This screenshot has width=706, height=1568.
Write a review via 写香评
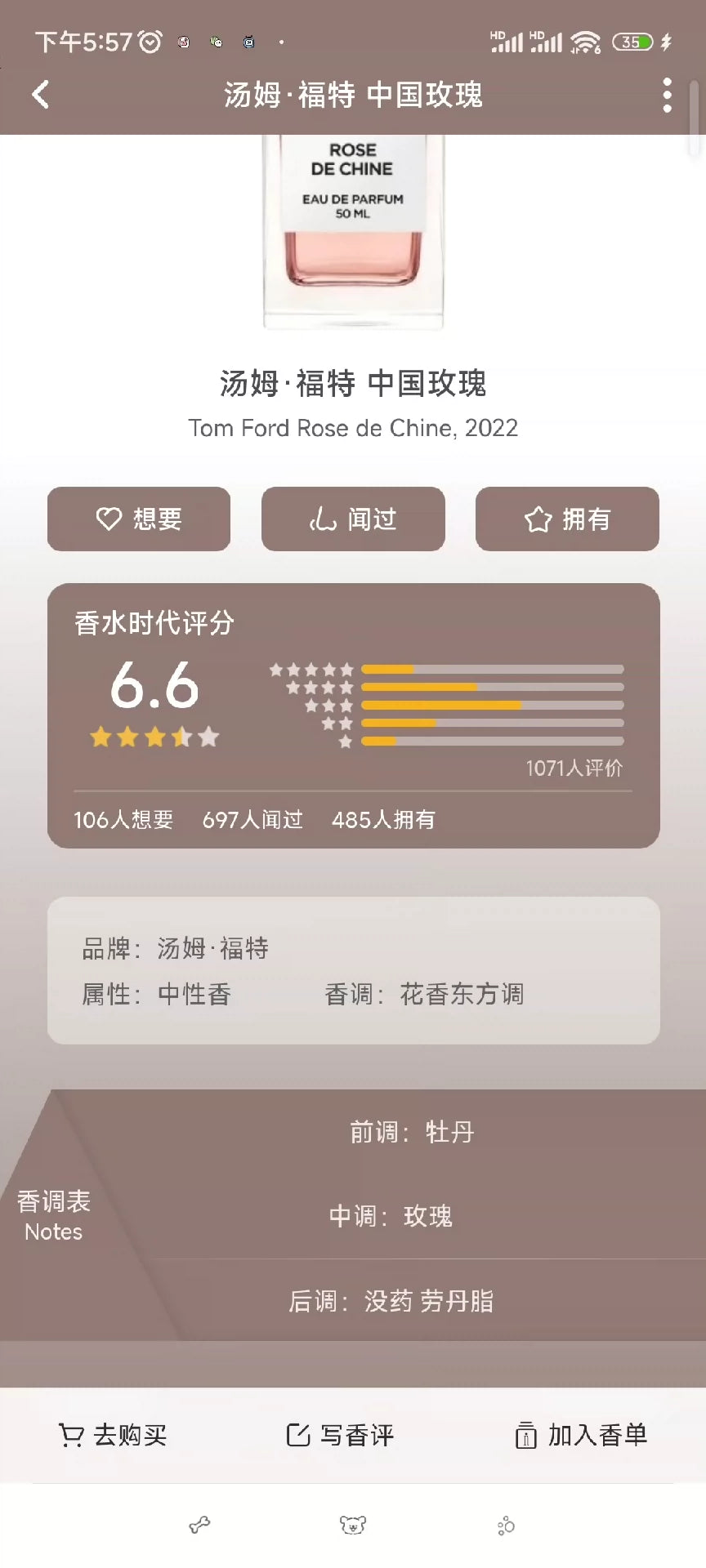[341, 1435]
